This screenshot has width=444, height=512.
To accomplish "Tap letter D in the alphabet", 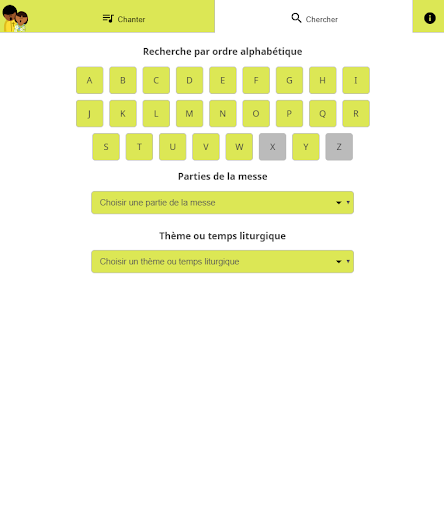I will (189, 80).
